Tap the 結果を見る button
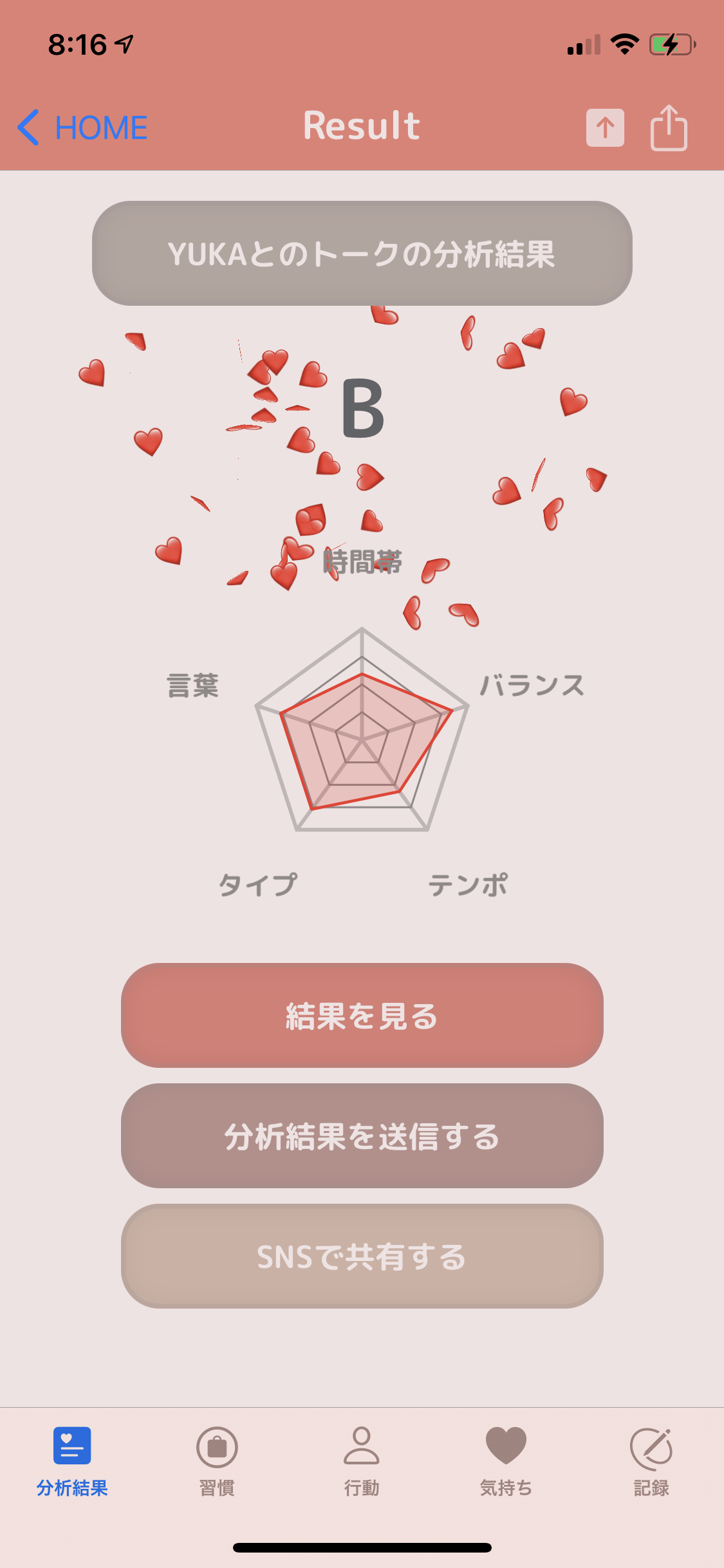 [362, 1016]
